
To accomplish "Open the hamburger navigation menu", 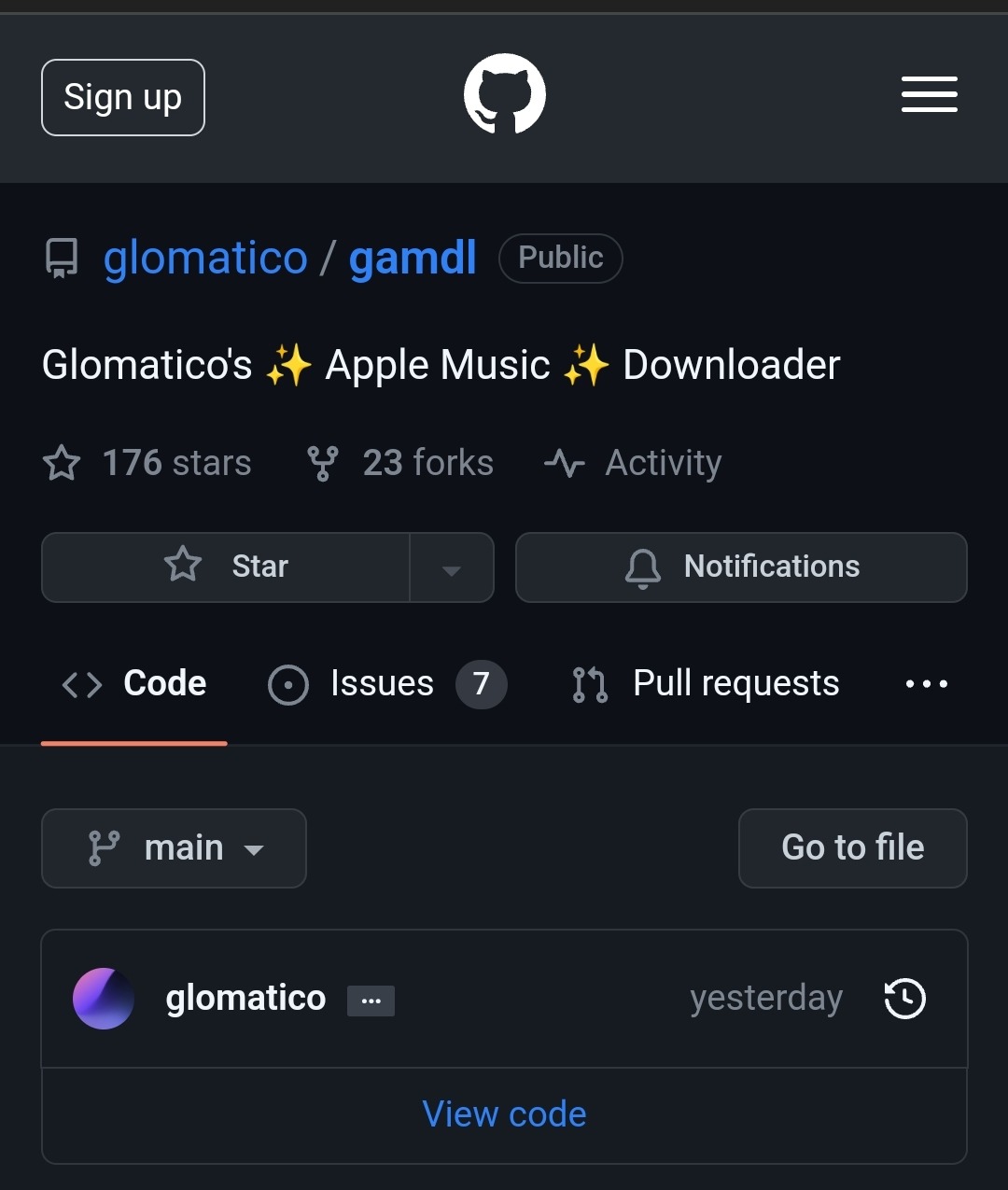I will point(929,94).
